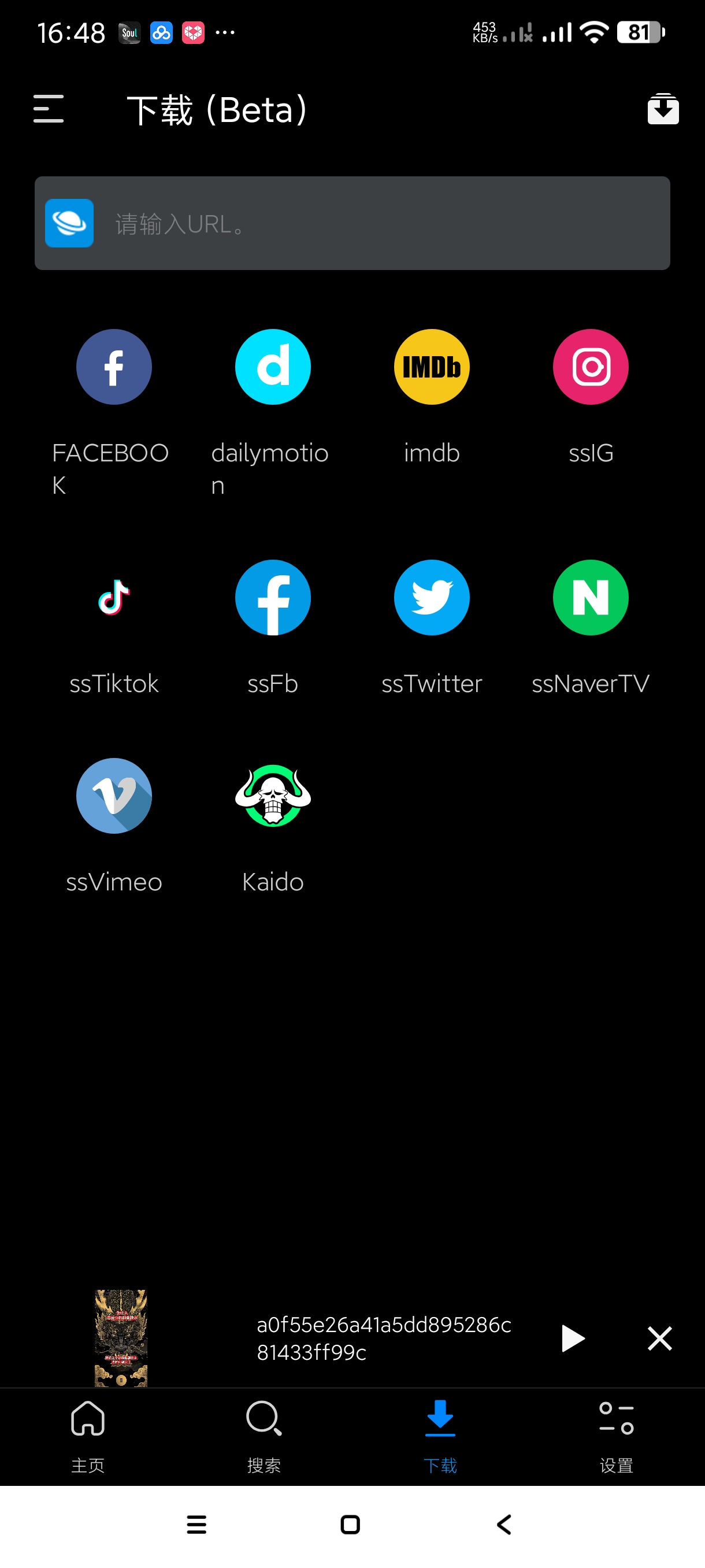Select the ssNaverTV shortcut
This screenshot has height=1568, width=705.
pyautogui.click(x=590, y=598)
